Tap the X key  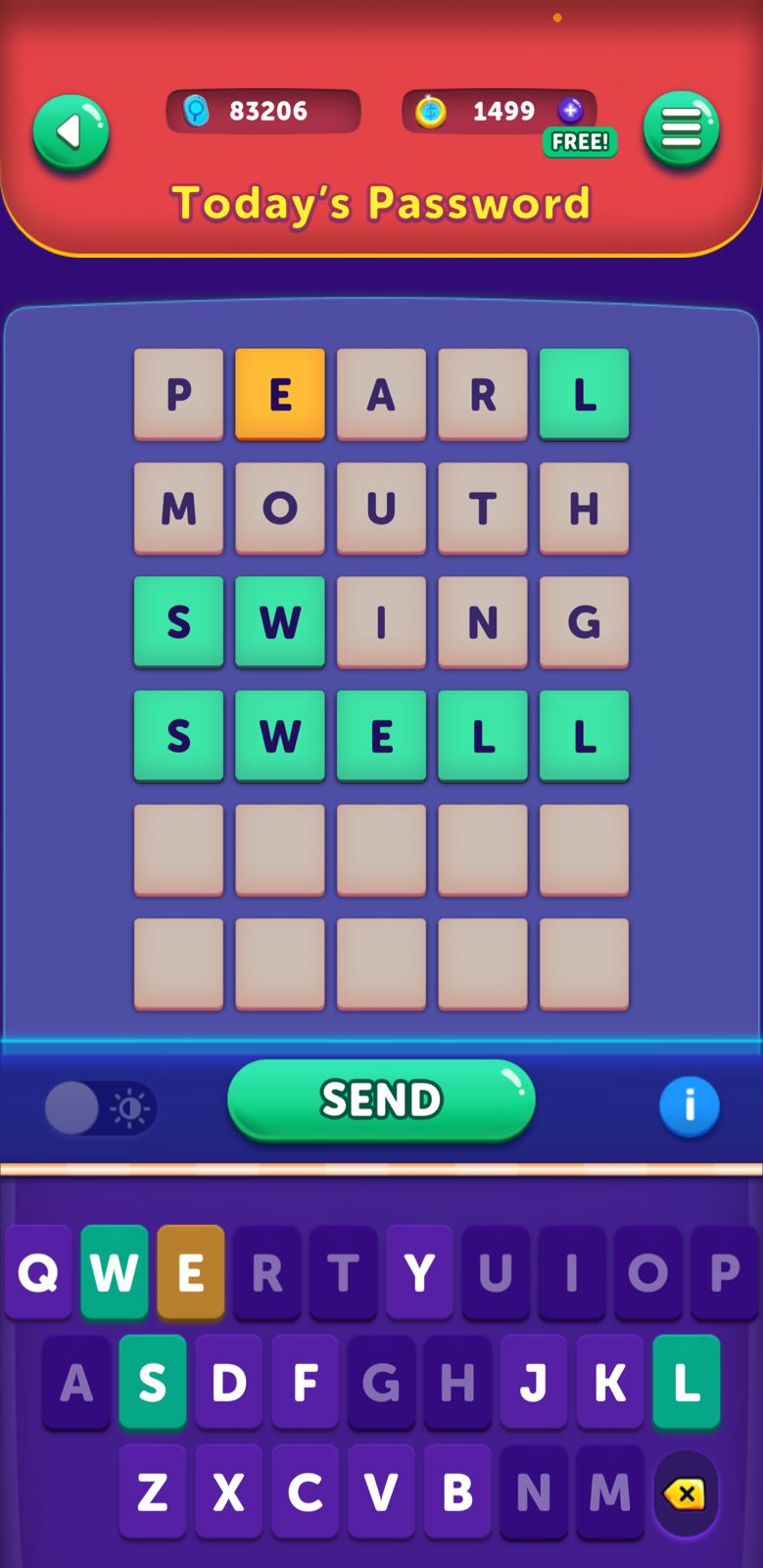coord(229,1492)
